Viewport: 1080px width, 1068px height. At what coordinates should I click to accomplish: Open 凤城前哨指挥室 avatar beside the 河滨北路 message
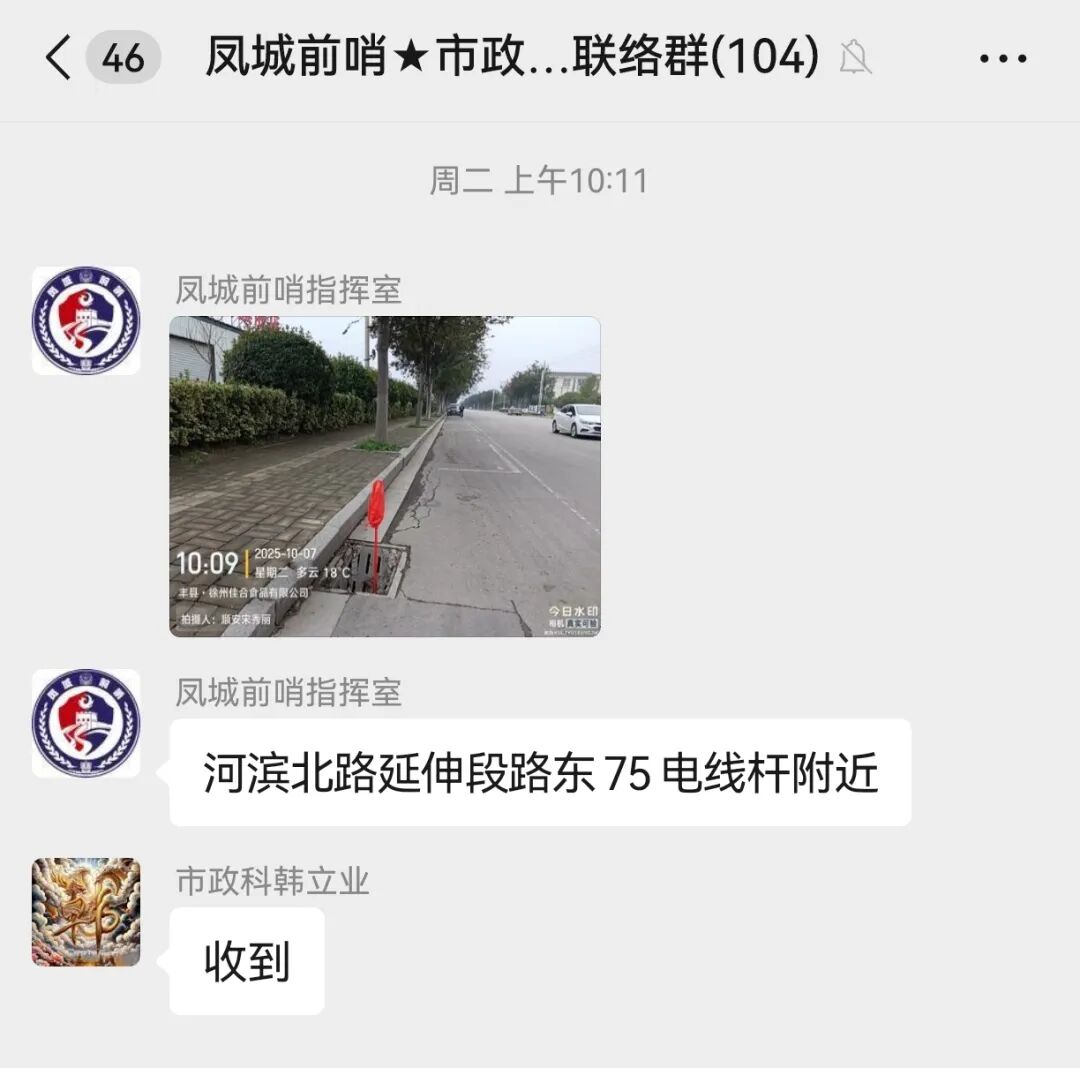pyautogui.click(x=86, y=723)
